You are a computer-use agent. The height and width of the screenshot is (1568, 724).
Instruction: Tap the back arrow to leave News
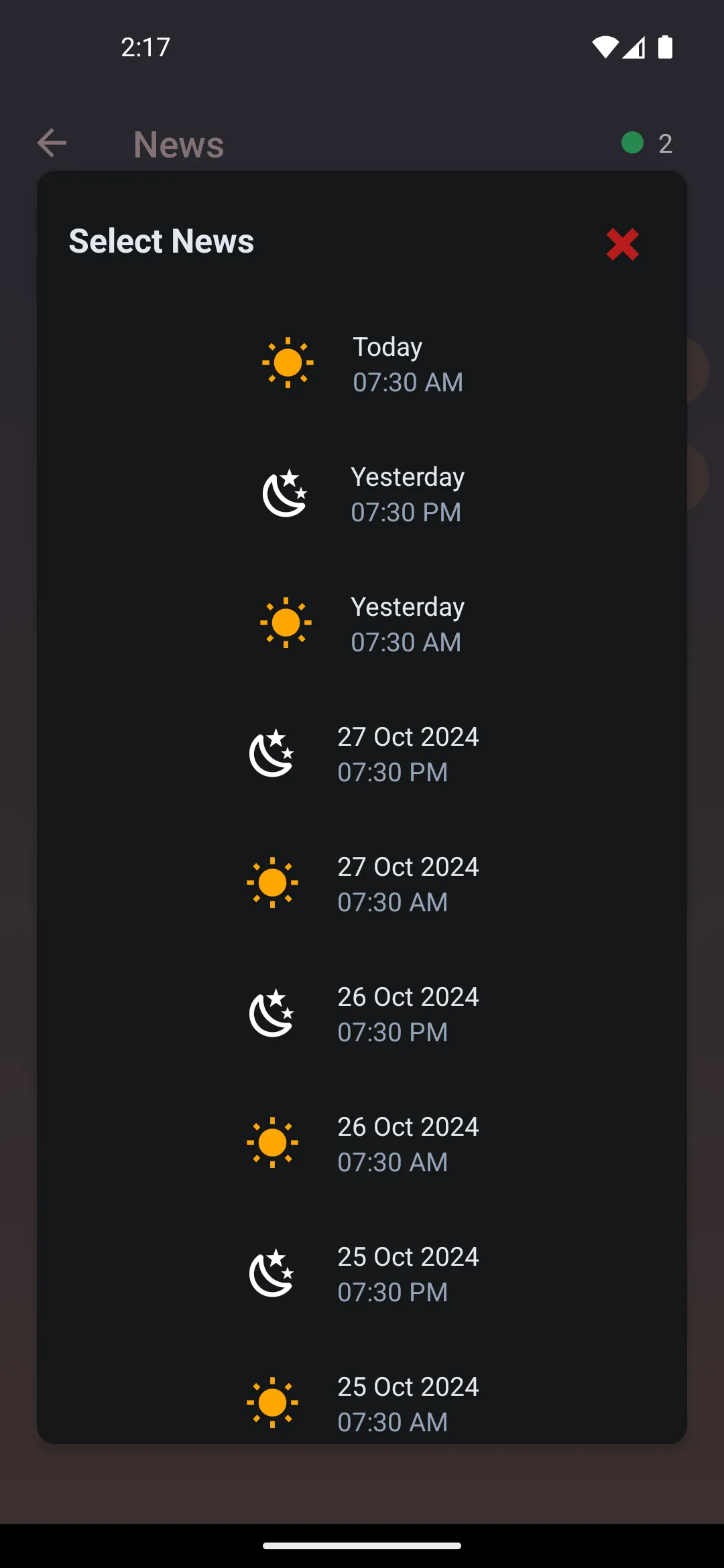52,143
